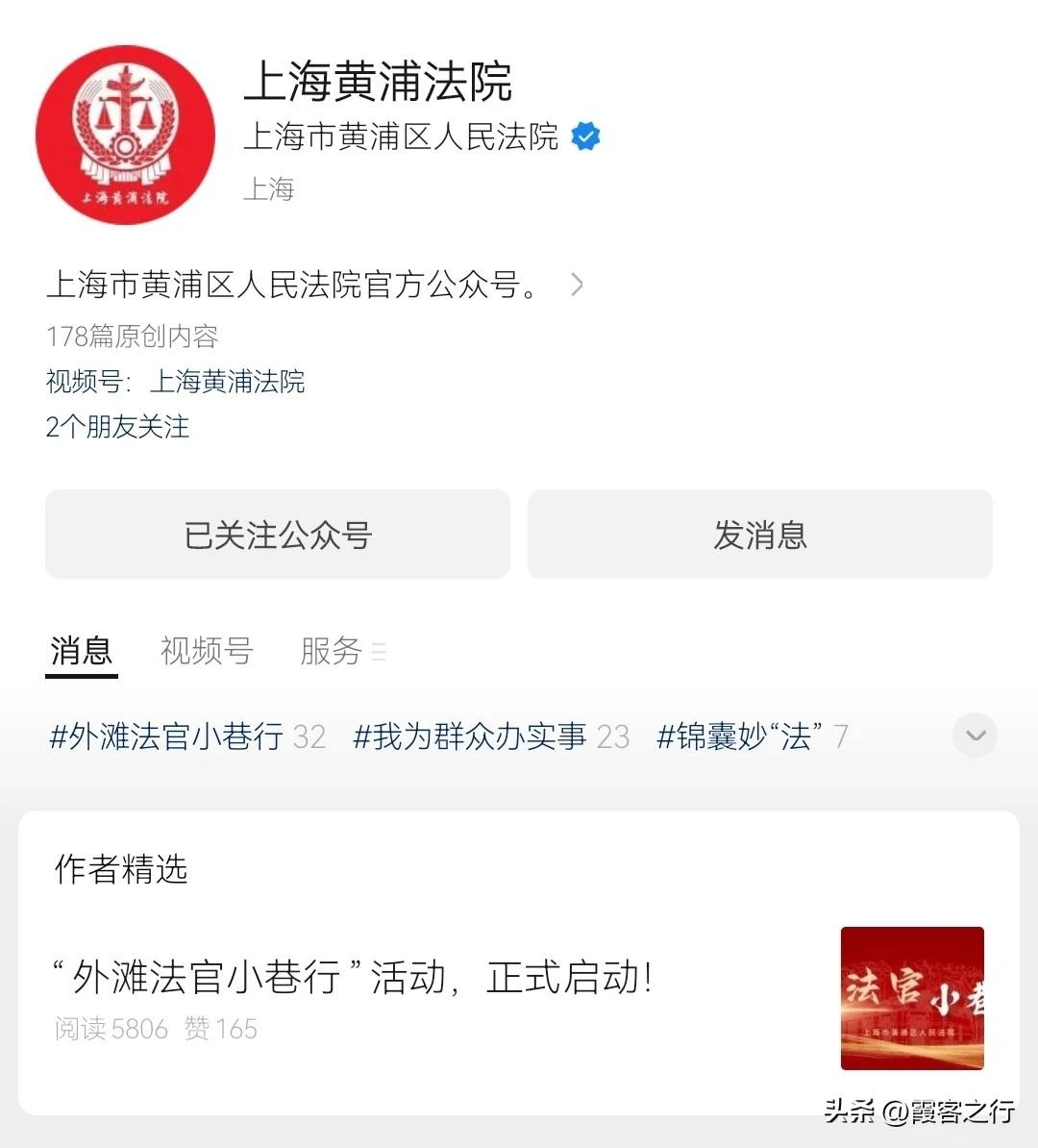Screen dimensions: 1038x1148
Task: Tap the 已关注公众号 button
Action: pyautogui.click(x=277, y=535)
